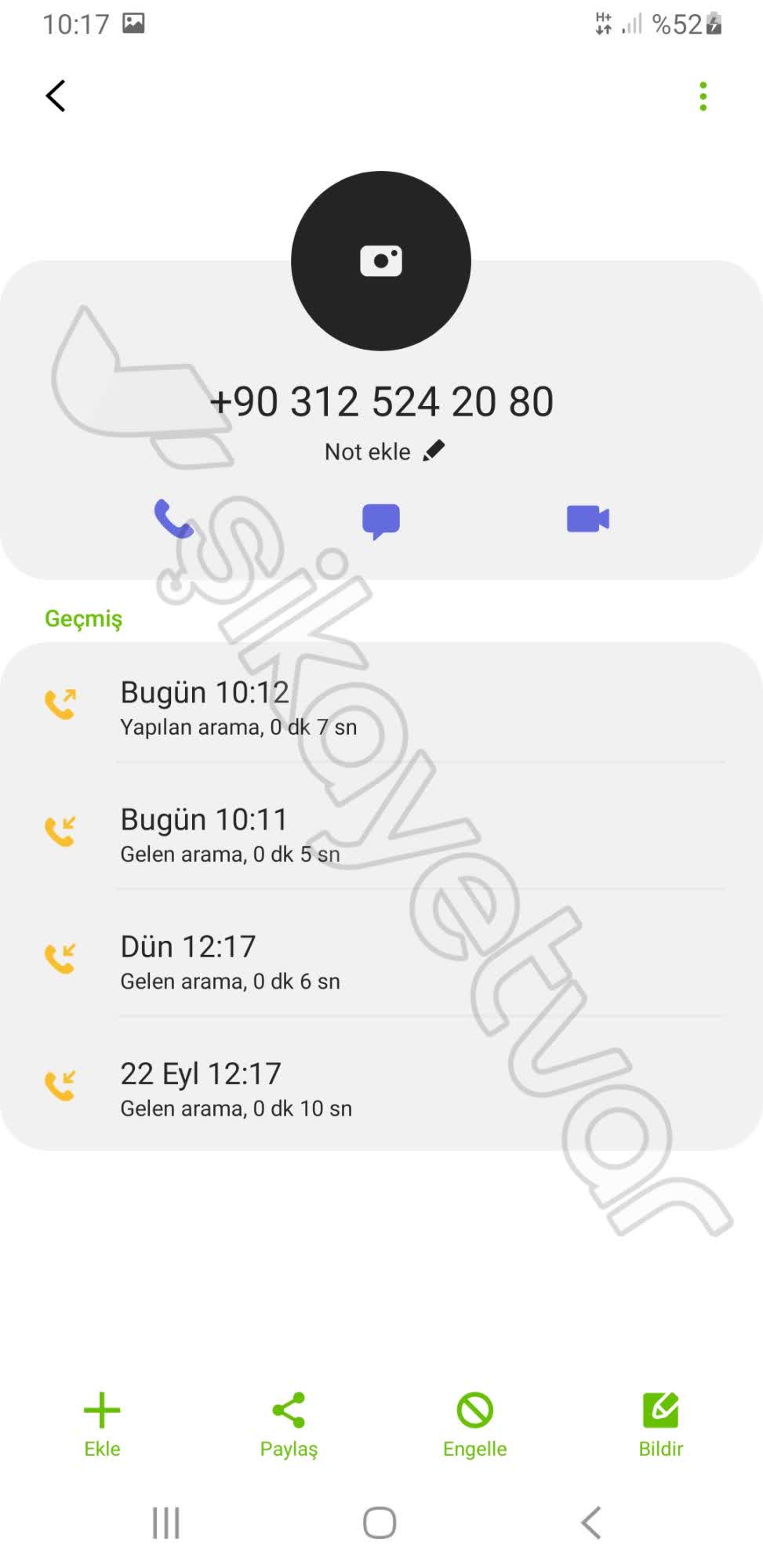Tap Ekle to add number to contacts
763x1568 pixels.
point(102,1425)
